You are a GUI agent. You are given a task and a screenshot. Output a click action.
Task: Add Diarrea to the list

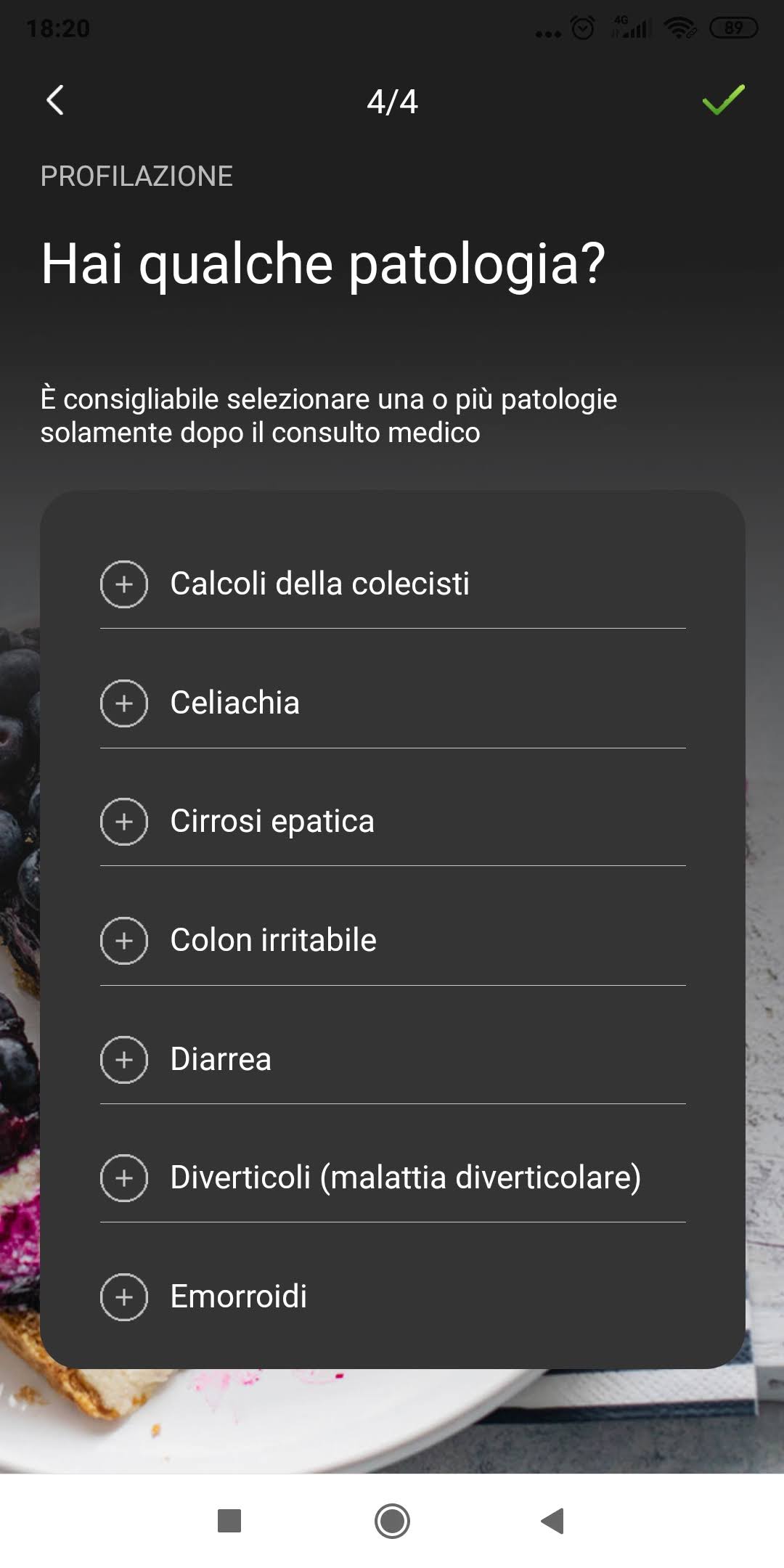tap(124, 1060)
